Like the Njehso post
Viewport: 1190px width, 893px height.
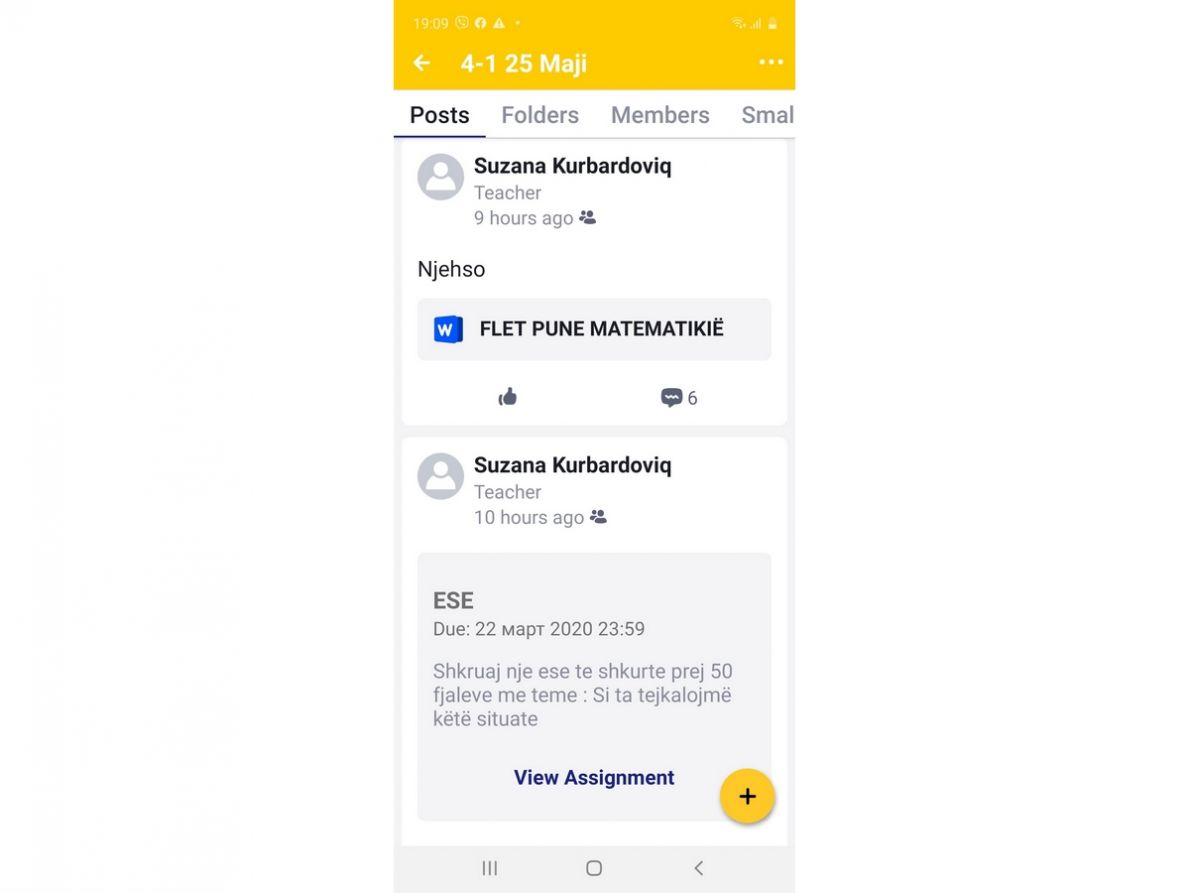click(x=508, y=397)
